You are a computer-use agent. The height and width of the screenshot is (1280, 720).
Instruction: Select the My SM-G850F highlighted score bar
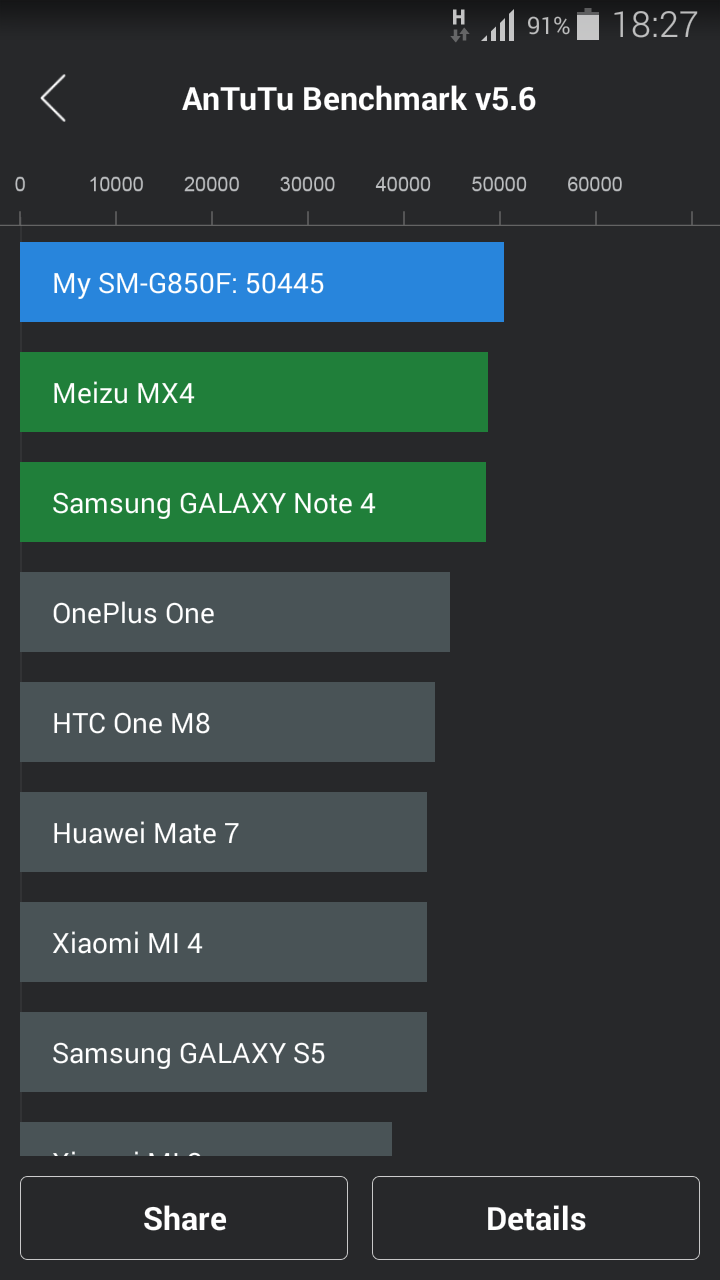pyautogui.click(x=261, y=282)
